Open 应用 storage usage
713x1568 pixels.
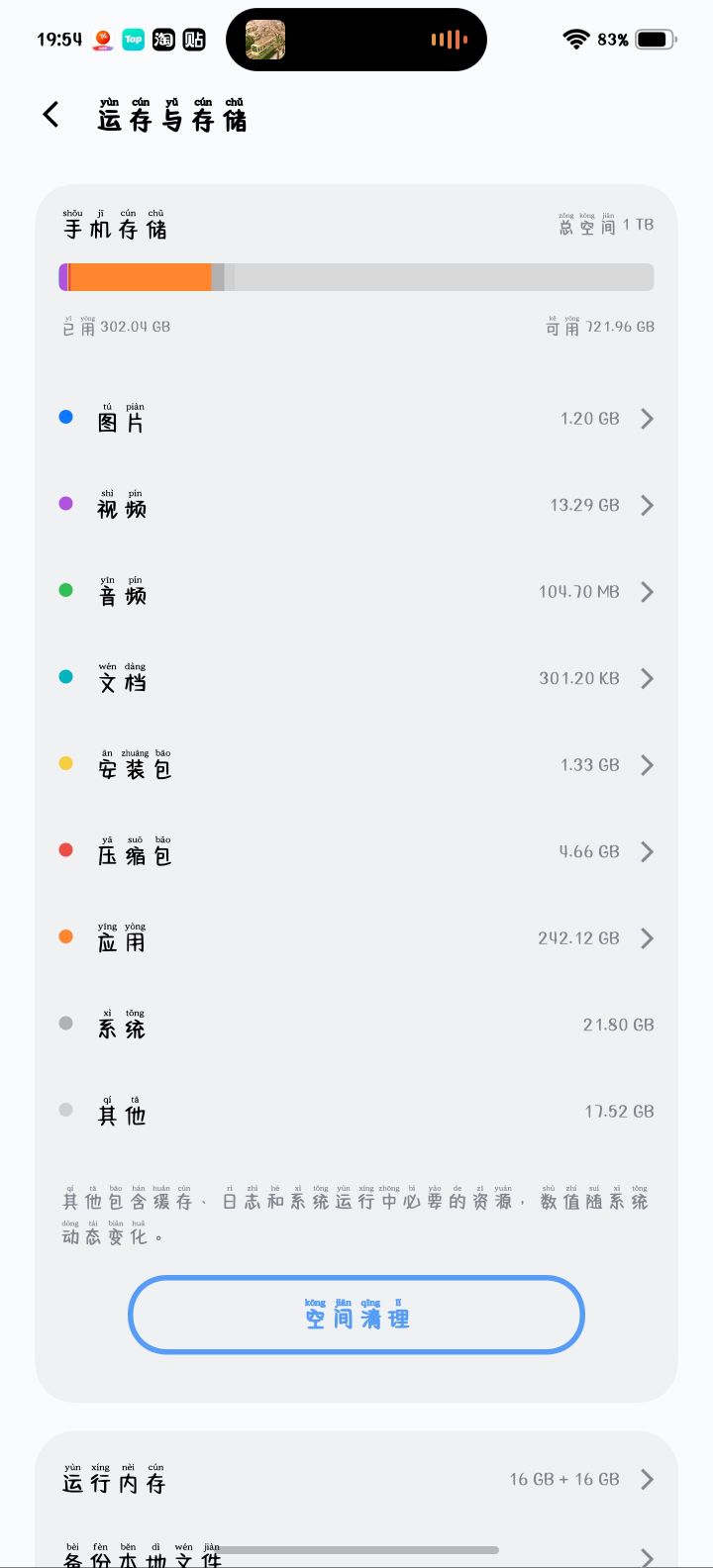pos(356,938)
